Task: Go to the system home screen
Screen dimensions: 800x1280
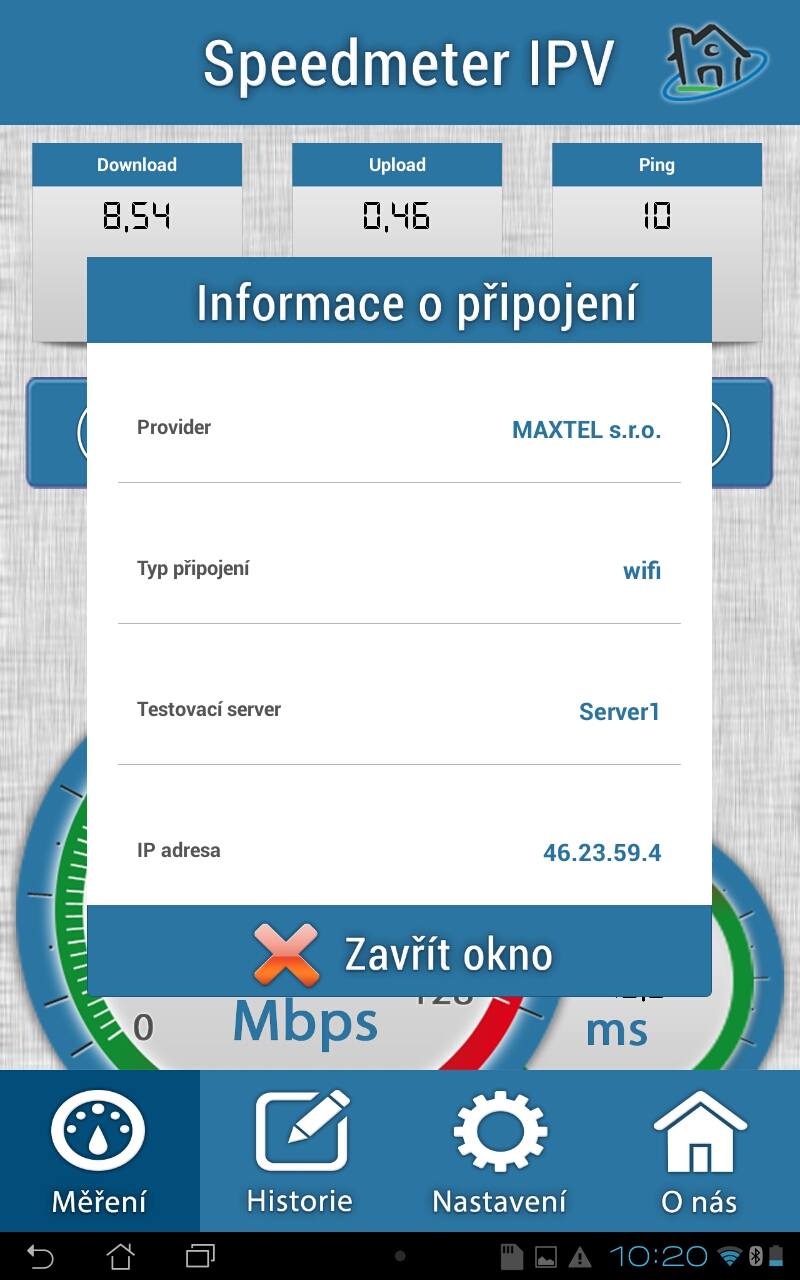Action: pyautogui.click(x=120, y=1256)
